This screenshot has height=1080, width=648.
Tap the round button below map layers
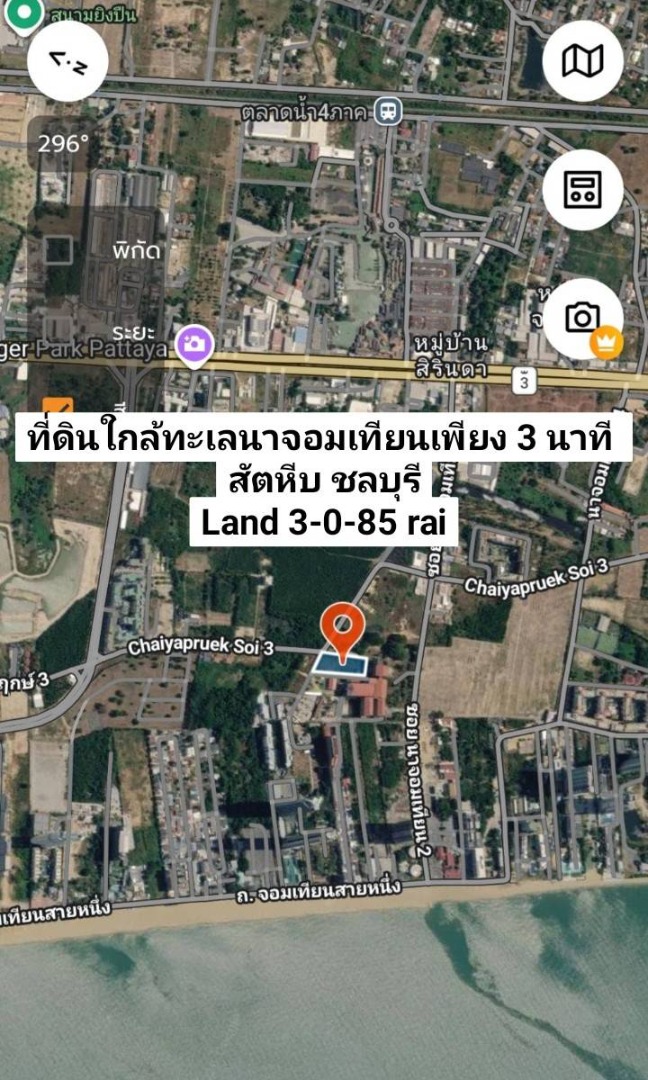pos(583,190)
